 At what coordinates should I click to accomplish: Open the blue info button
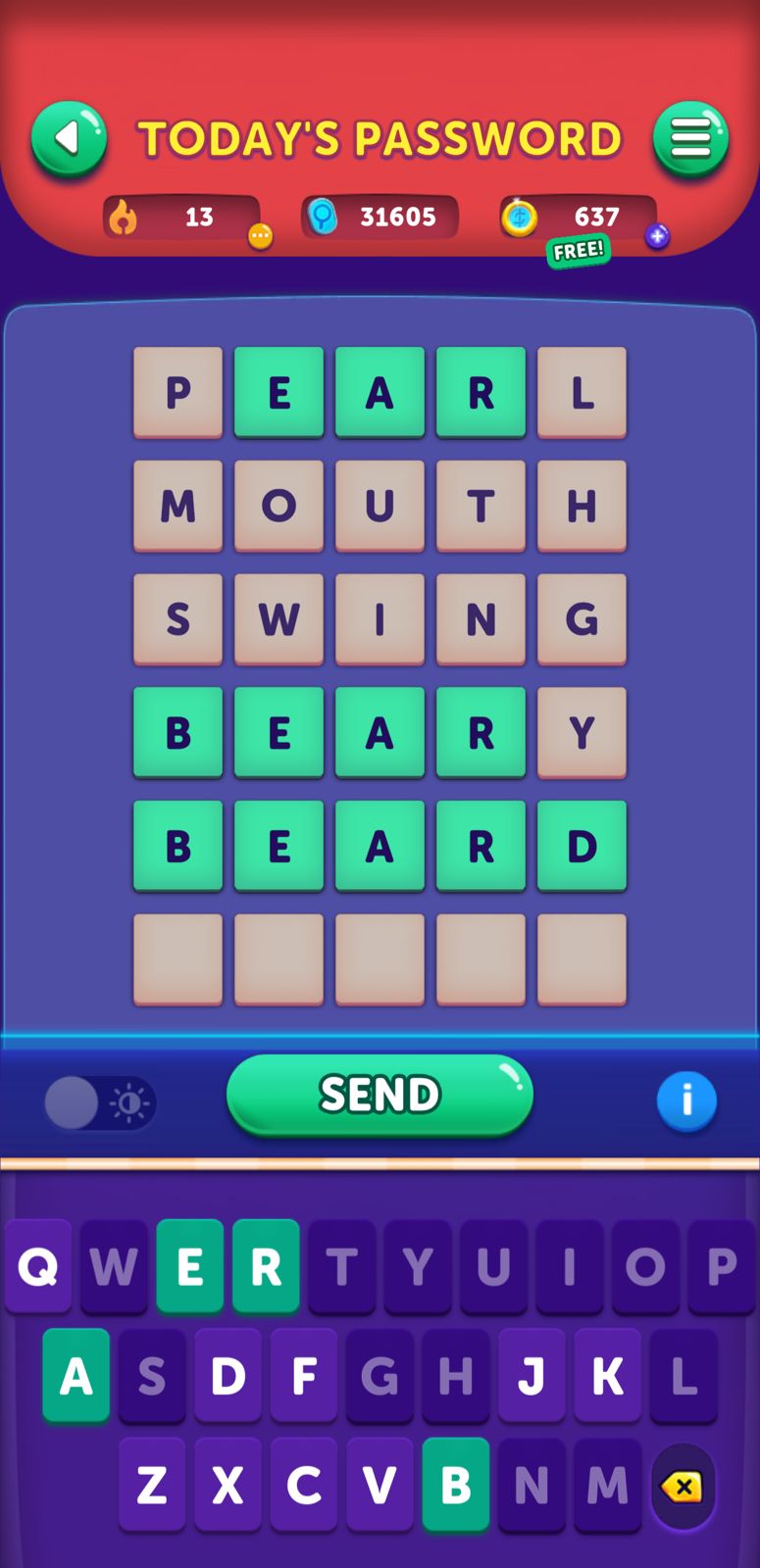pyautogui.click(x=686, y=1101)
